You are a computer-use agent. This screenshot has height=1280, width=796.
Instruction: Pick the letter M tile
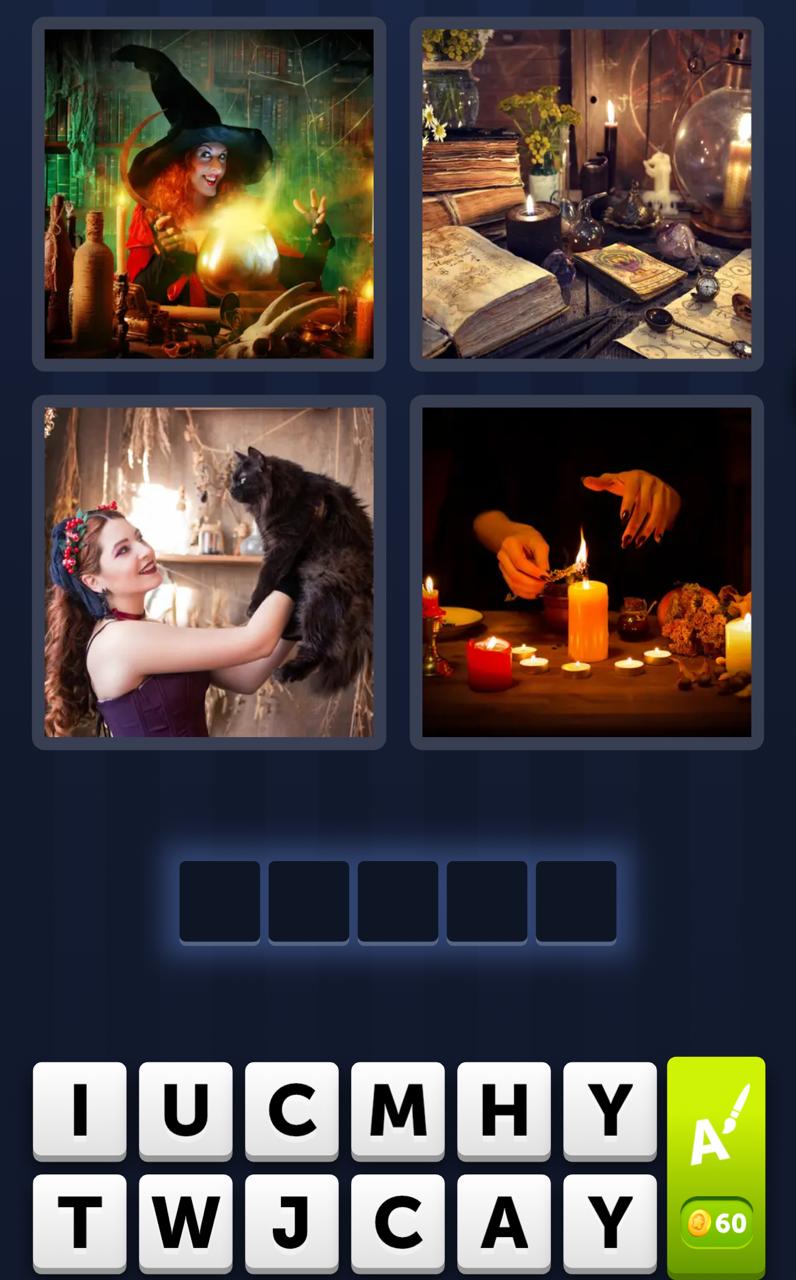point(398,1111)
